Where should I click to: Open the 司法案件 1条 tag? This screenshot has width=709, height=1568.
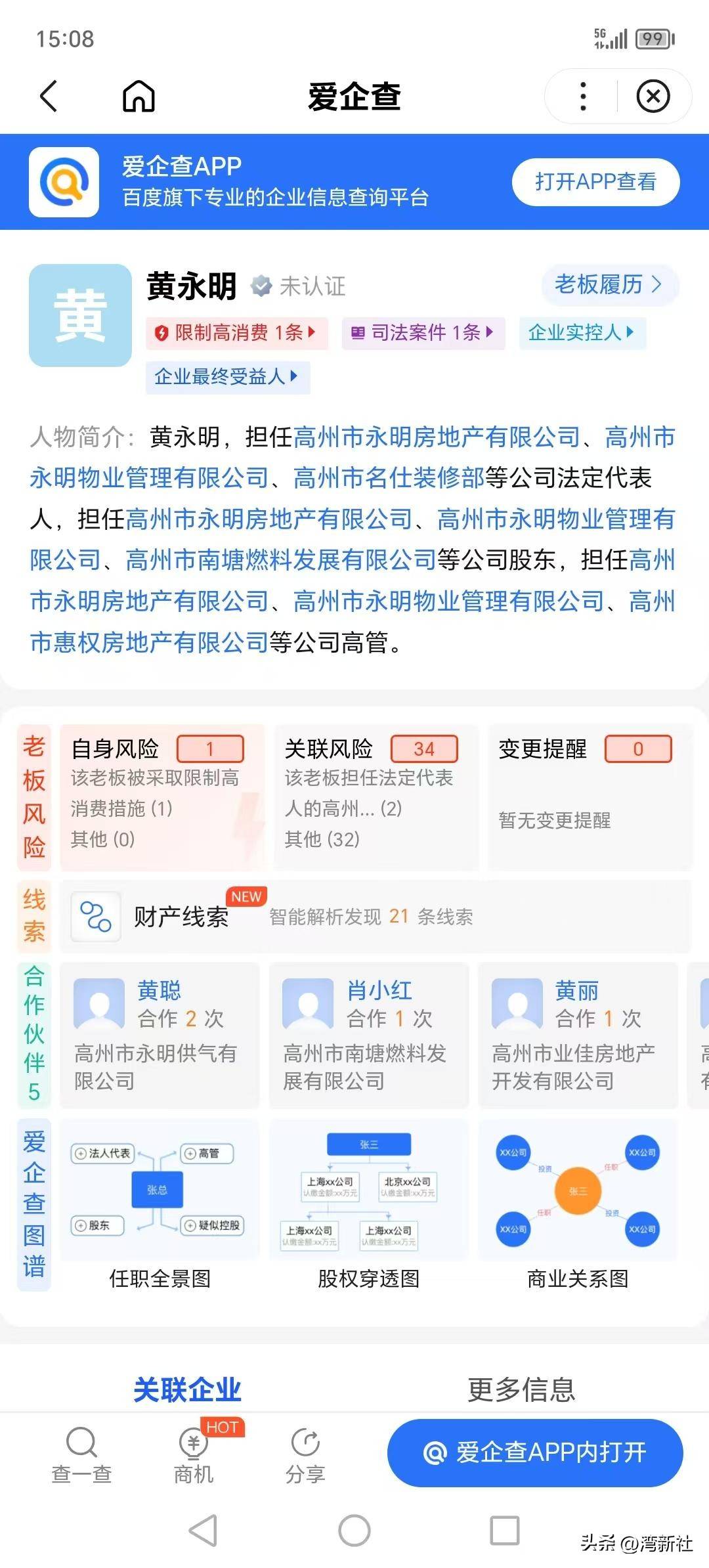click(x=423, y=333)
